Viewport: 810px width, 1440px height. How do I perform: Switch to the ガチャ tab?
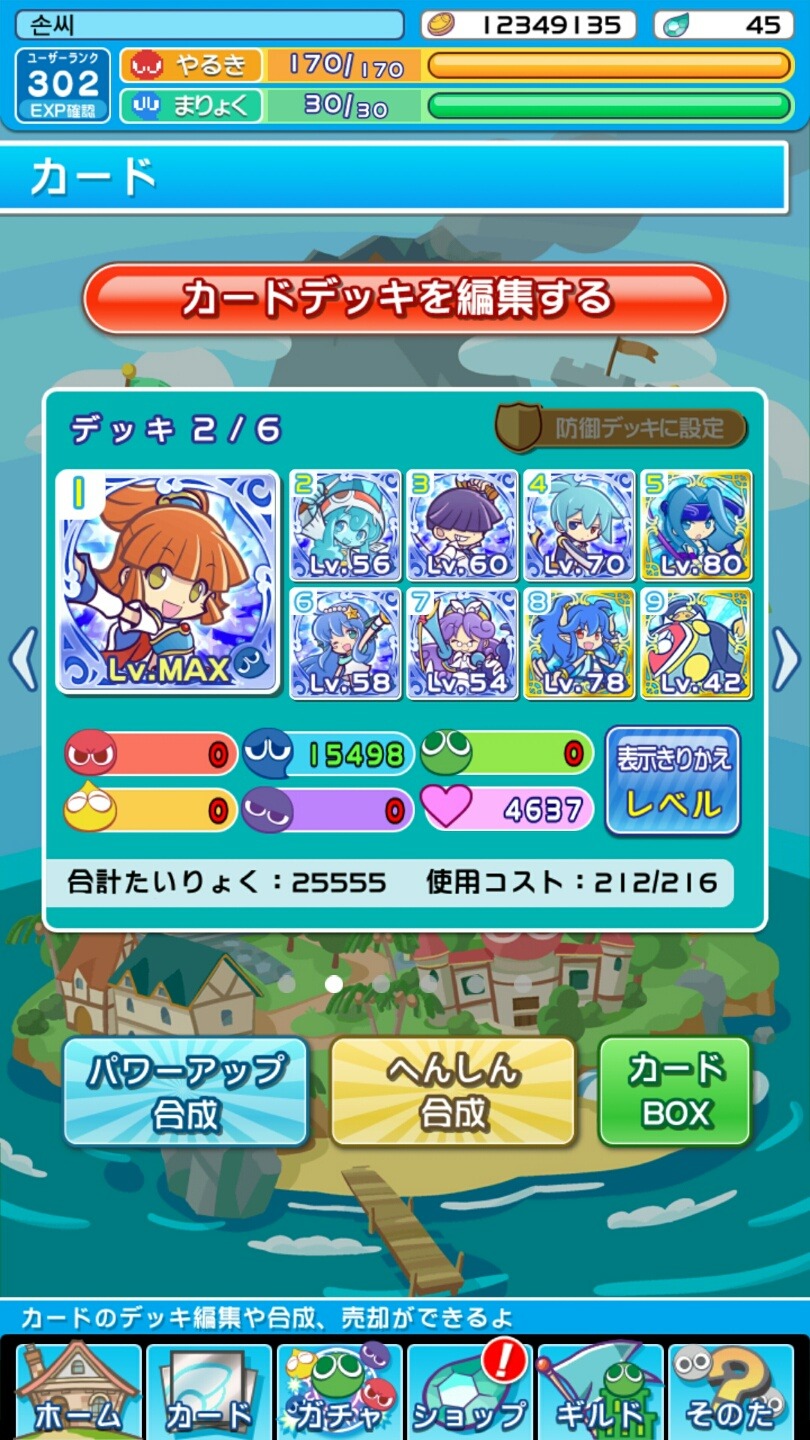click(338, 1390)
